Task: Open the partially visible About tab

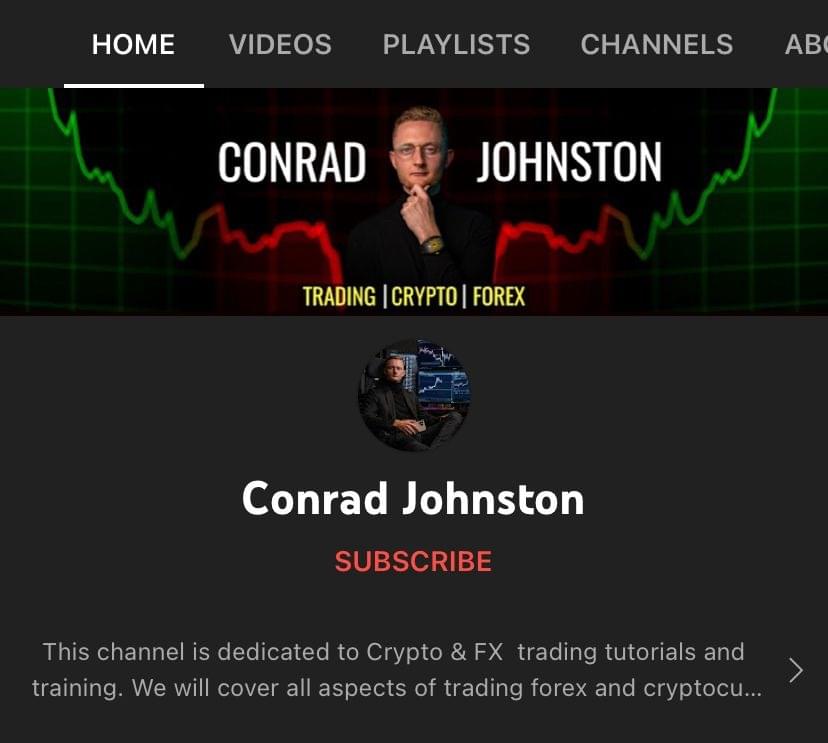Action: click(806, 45)
